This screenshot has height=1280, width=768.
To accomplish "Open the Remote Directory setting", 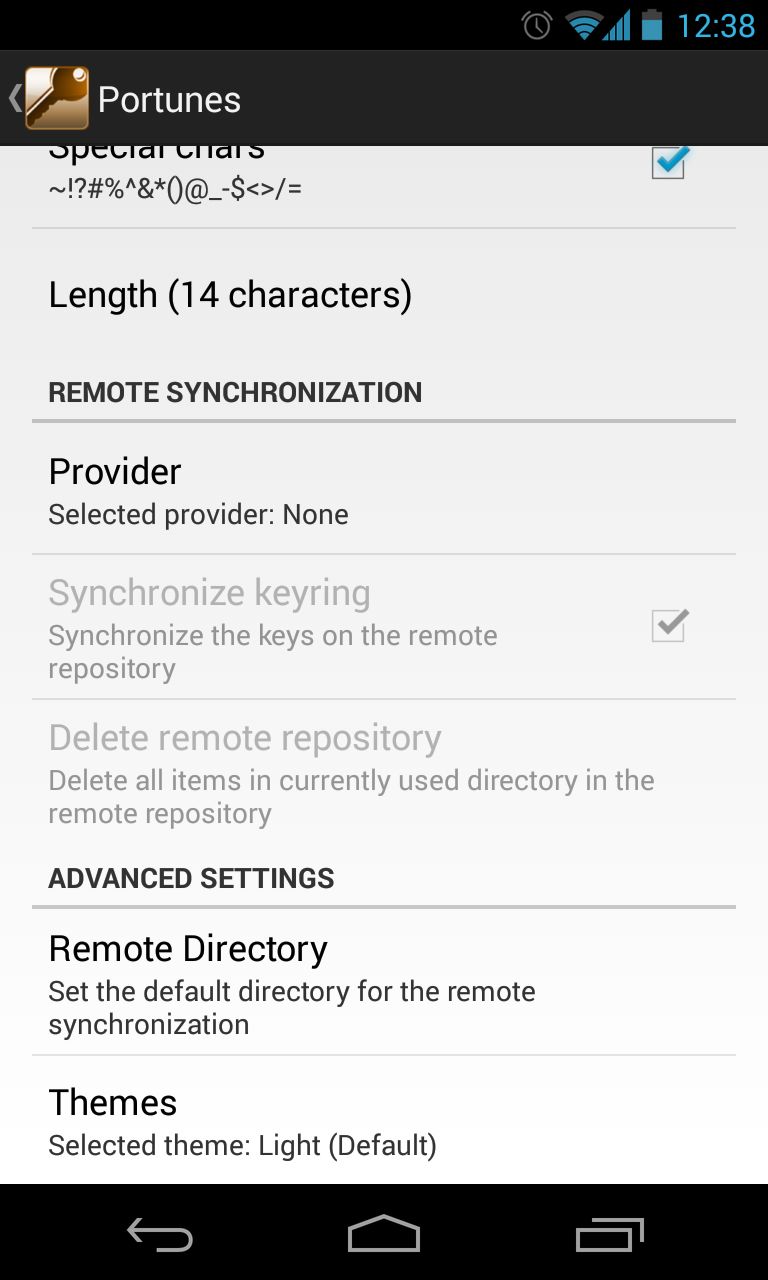I will click(x=384, y=983).
